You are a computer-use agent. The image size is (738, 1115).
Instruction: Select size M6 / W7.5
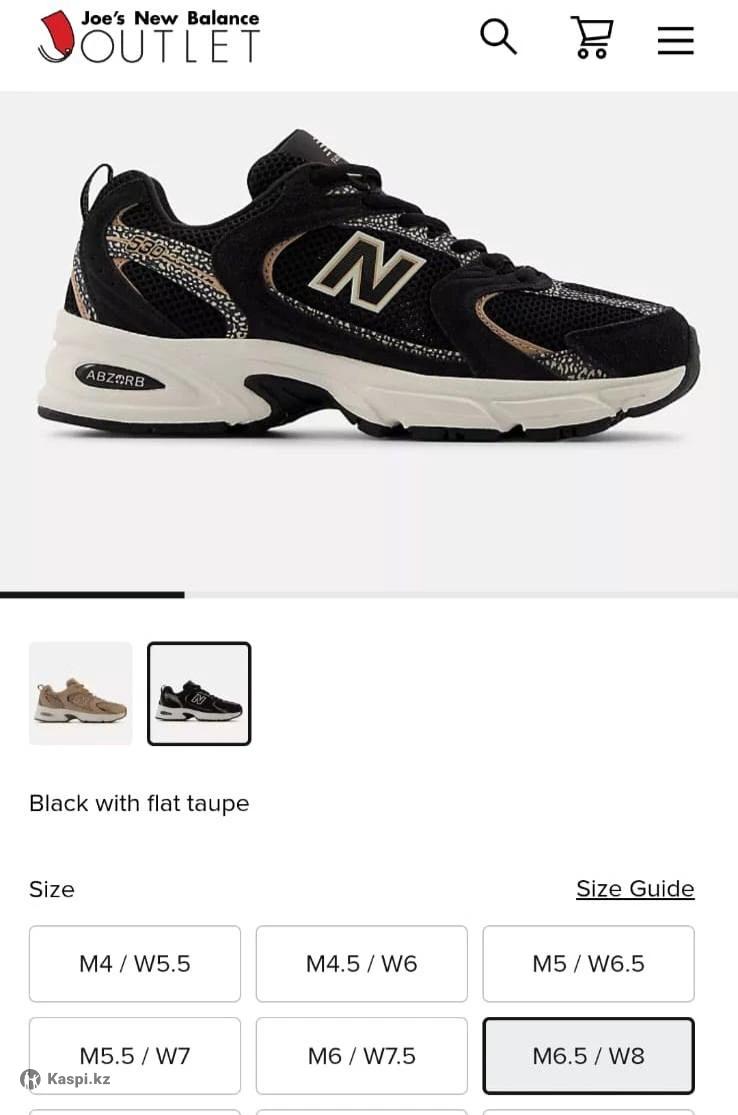(361, 1056)
